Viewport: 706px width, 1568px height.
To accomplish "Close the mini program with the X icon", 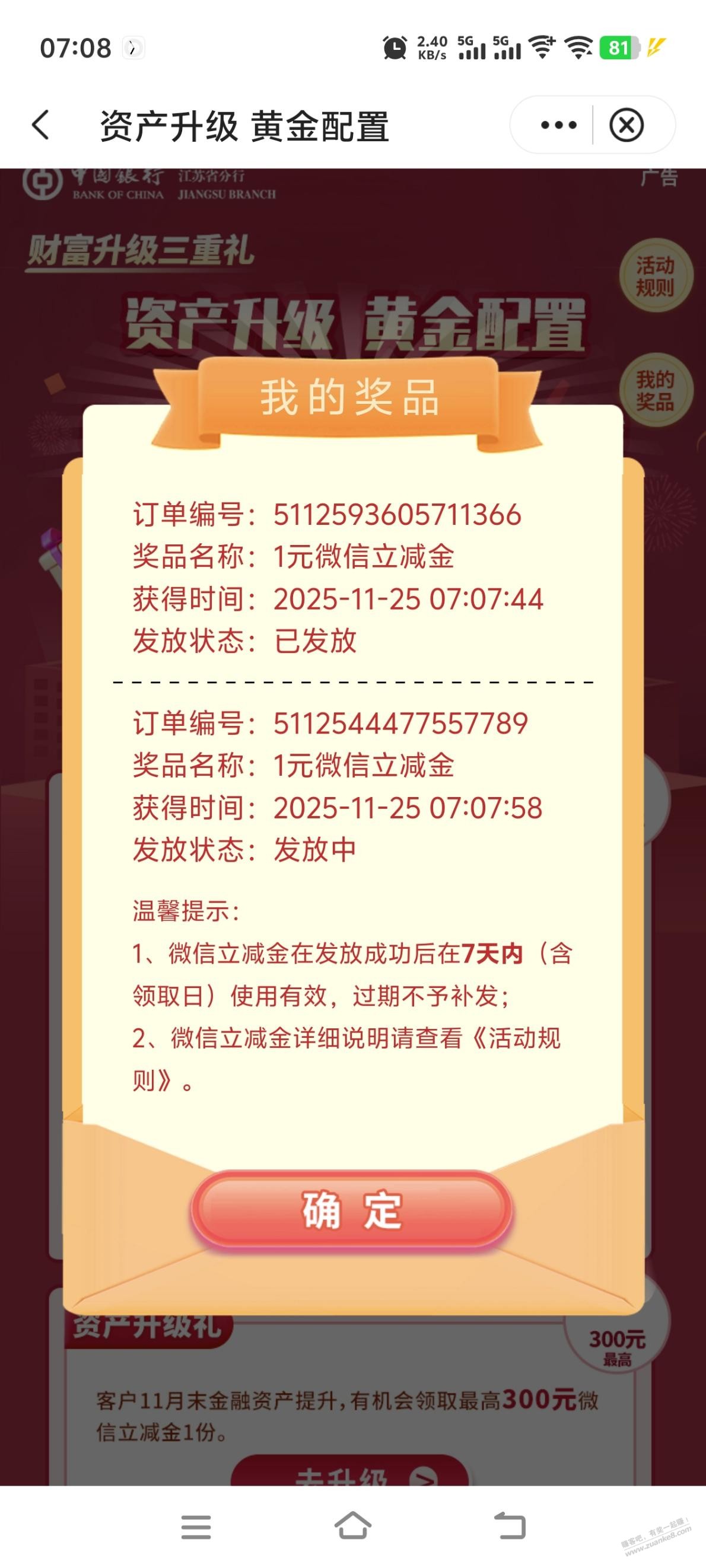I will [x=626, y=125].
